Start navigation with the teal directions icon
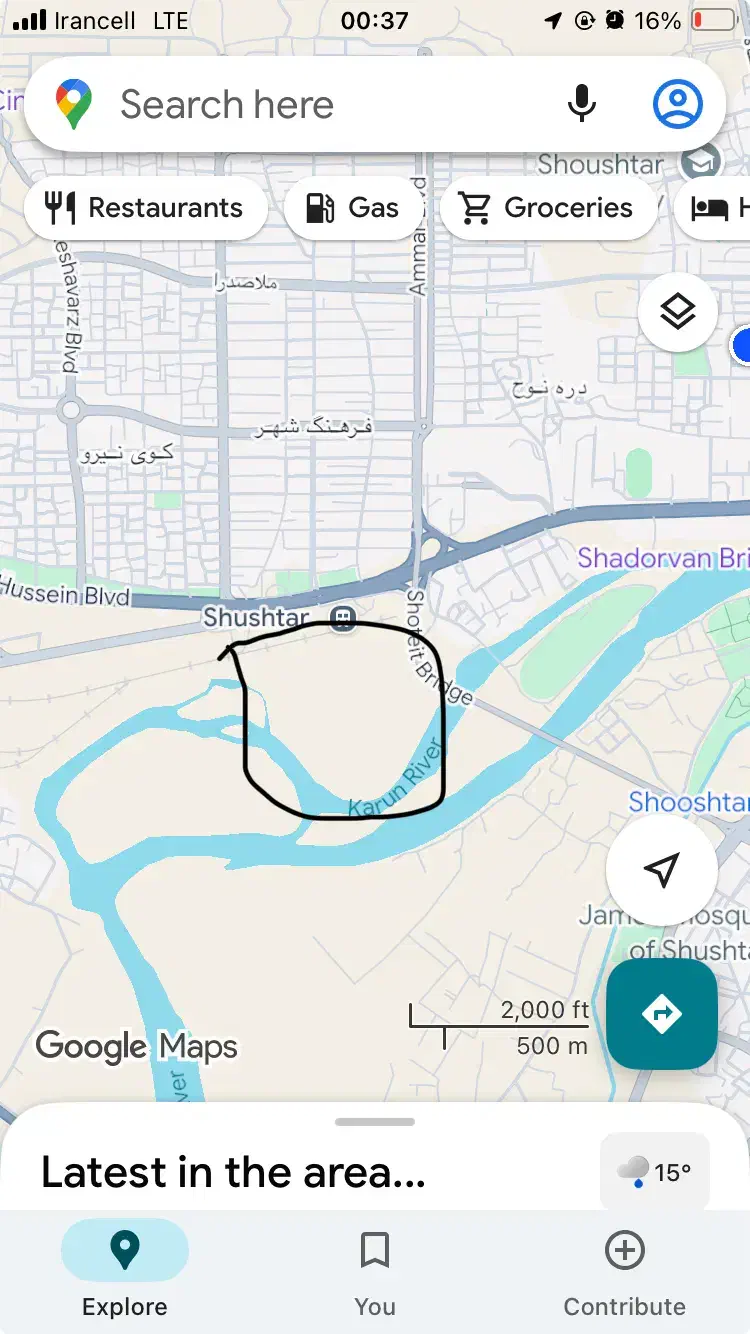Screen dimensions: 750x1334 pyautogui.click(x=662, y=1014)
